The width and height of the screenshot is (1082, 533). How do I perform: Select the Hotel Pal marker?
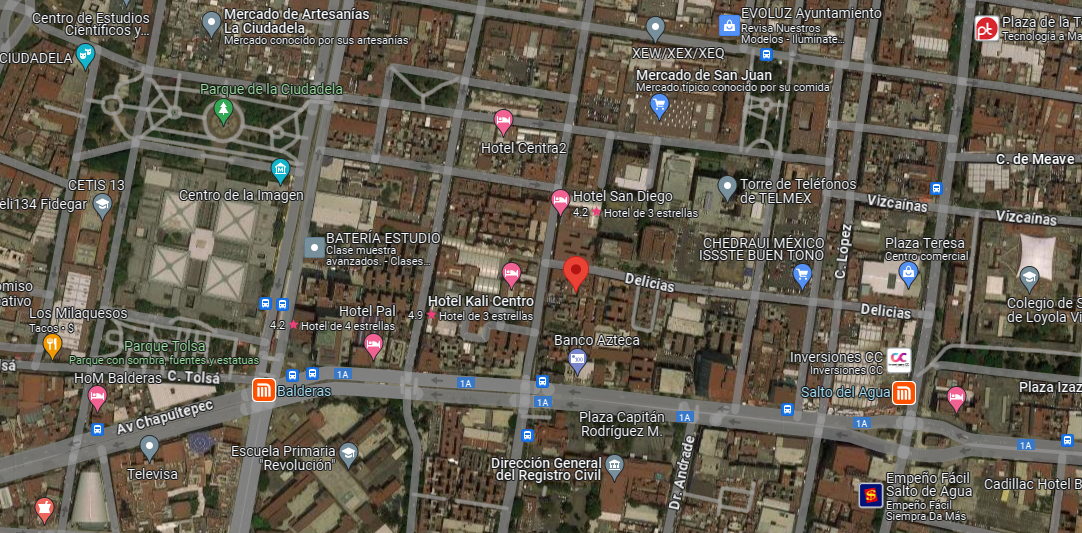[x=373, y=347]
